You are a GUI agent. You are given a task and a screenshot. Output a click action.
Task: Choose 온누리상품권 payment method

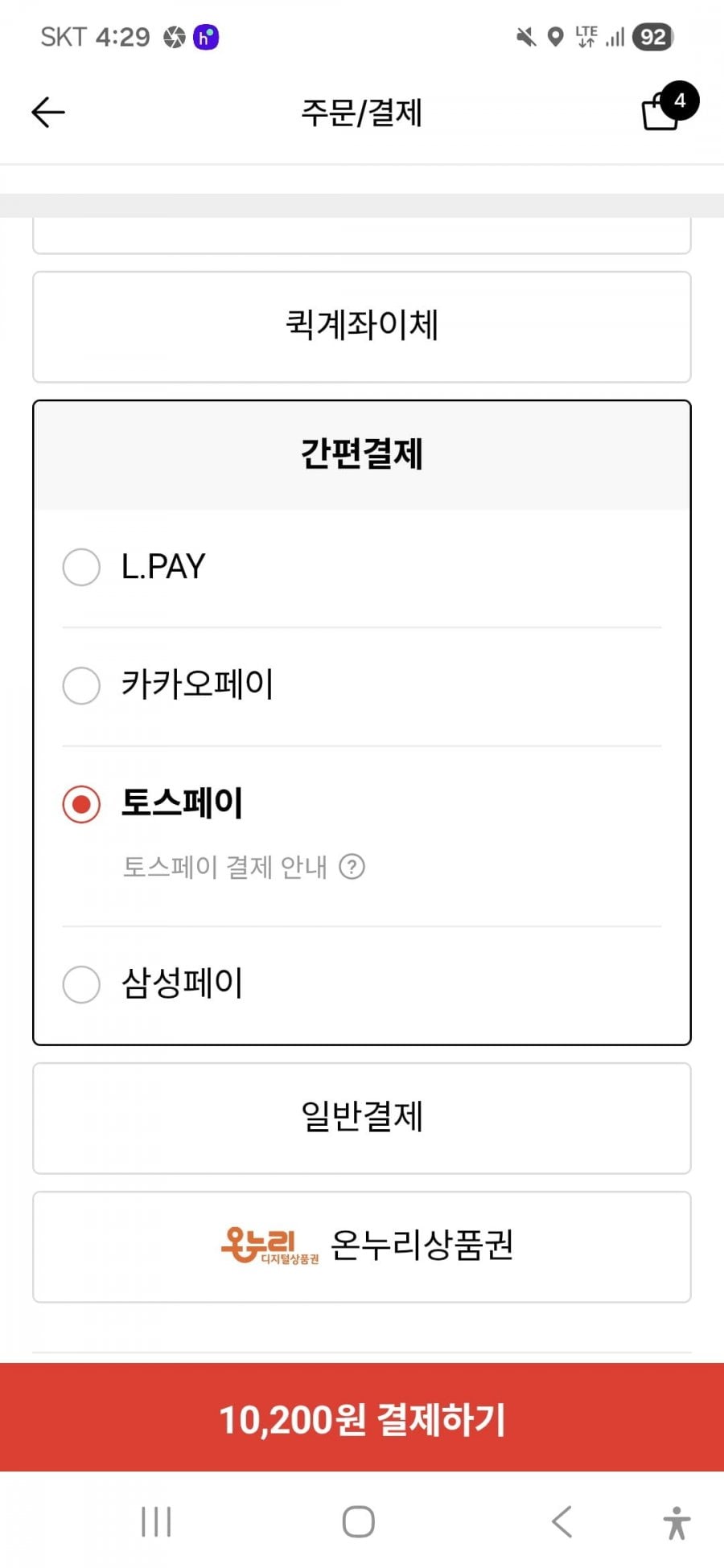coord(362,1246)
